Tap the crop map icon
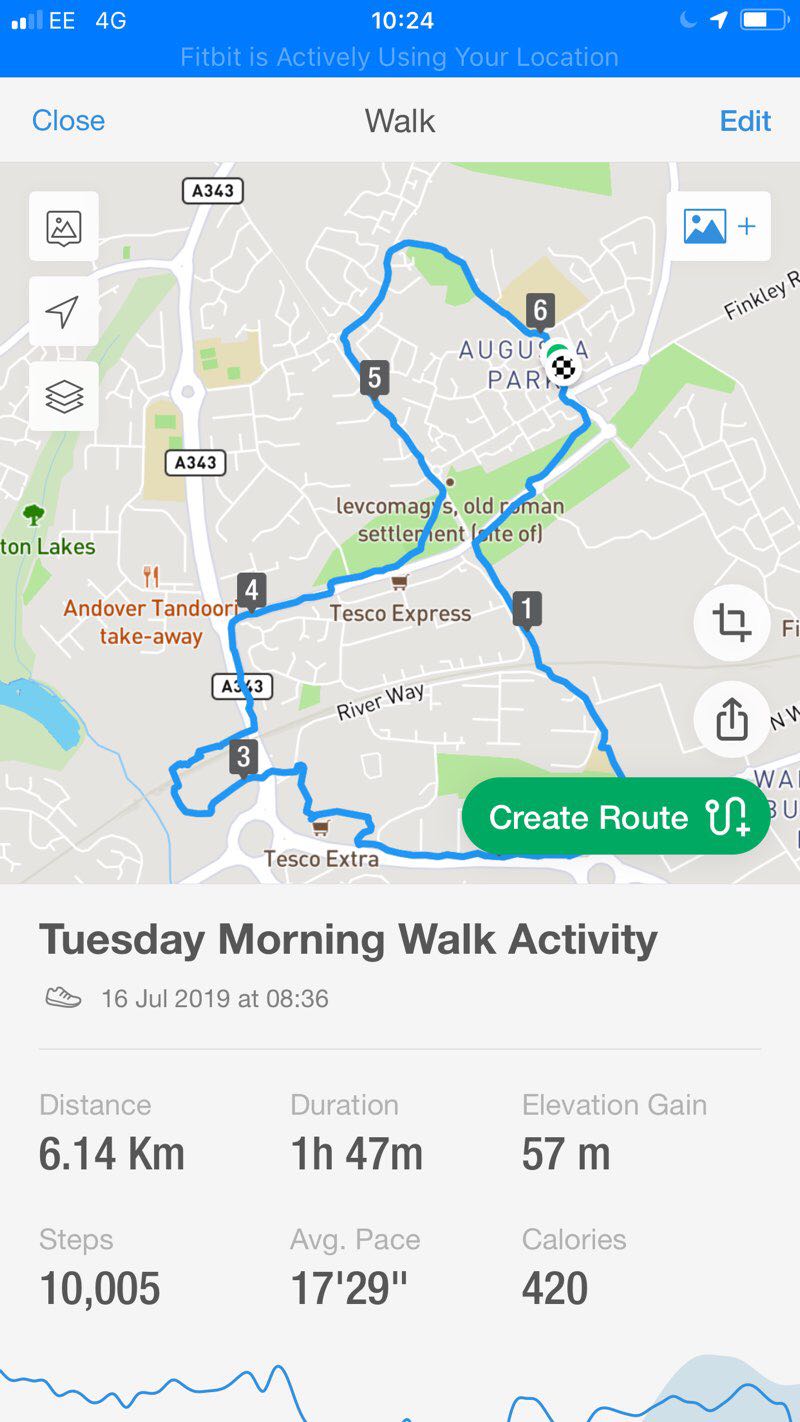800x1422 pixels. tap(731, 623)
